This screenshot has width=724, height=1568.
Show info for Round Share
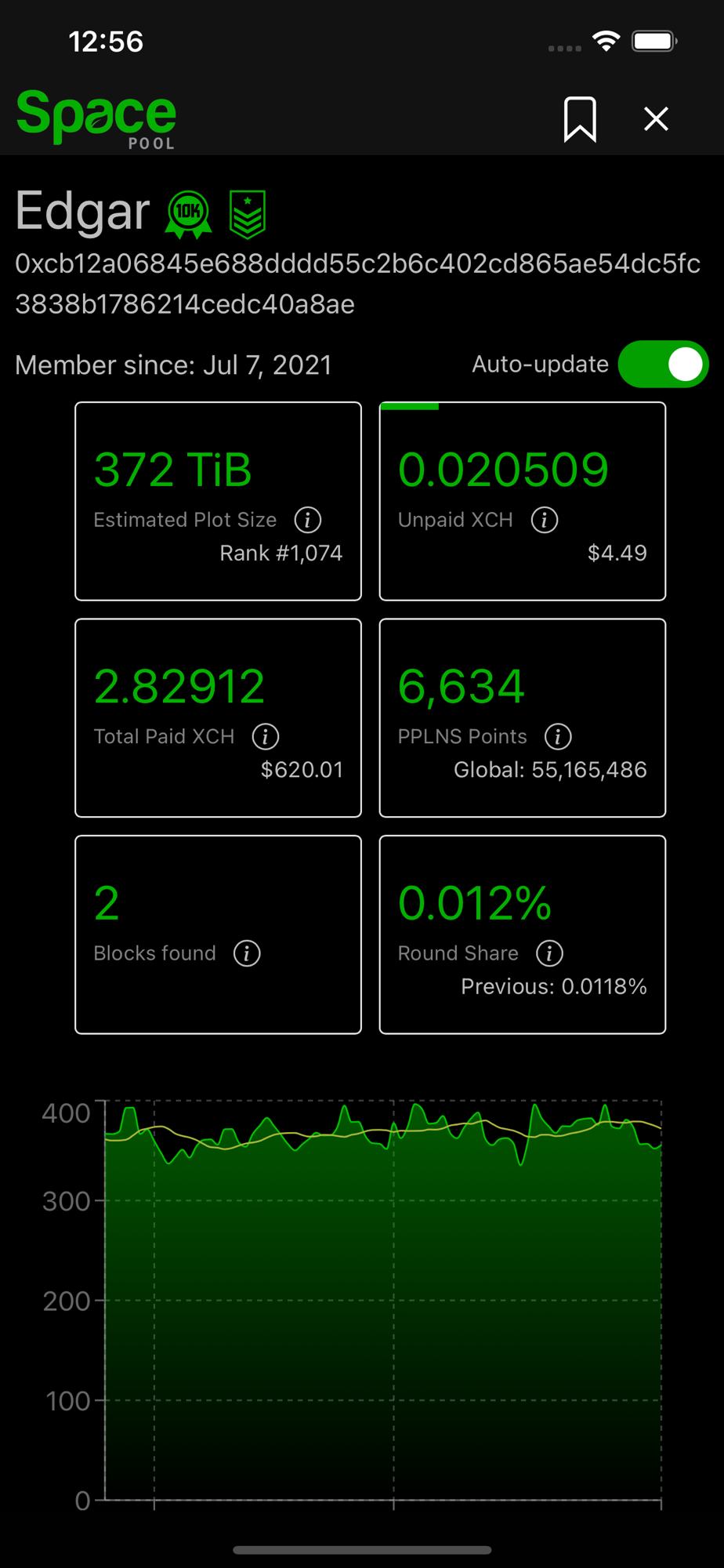click(549, 953)
